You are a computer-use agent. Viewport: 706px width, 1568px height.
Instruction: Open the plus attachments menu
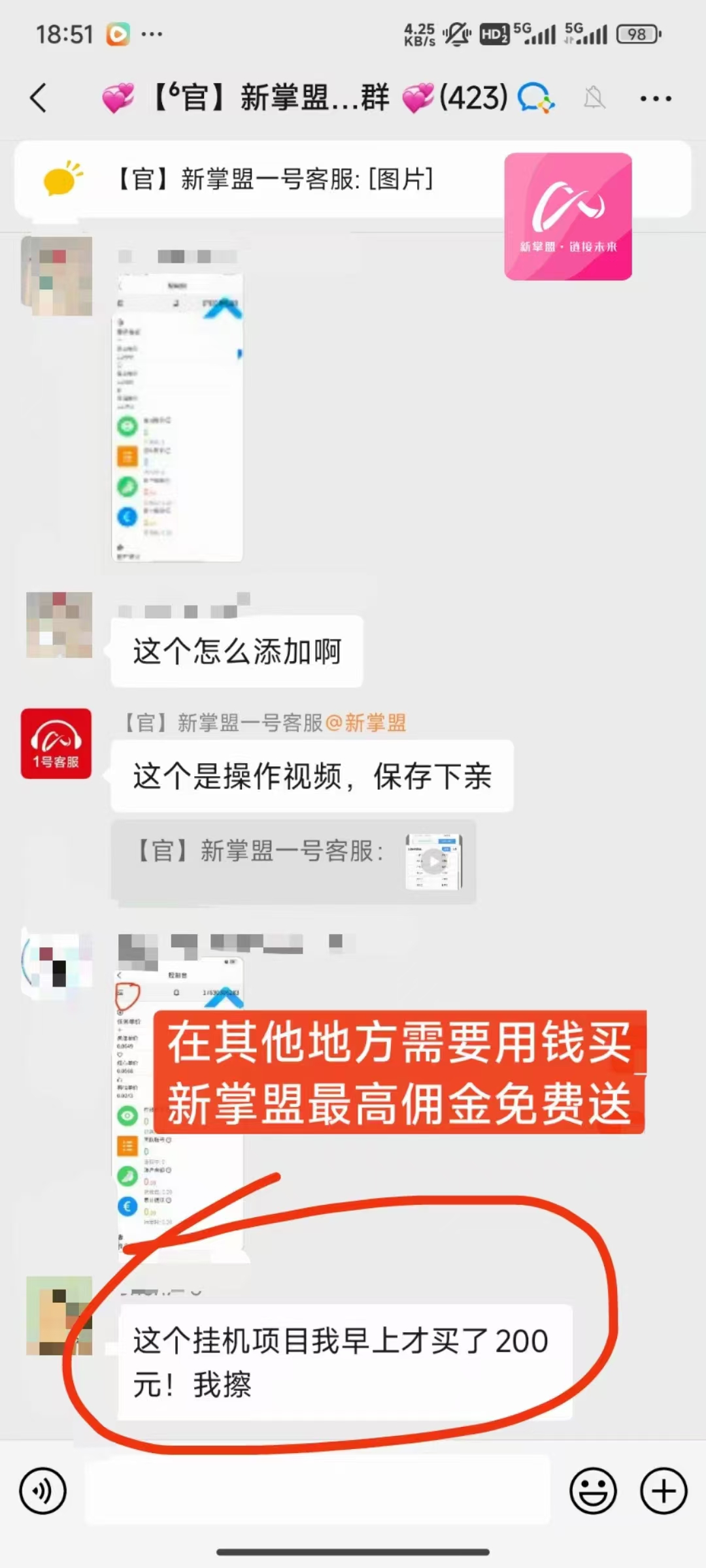pyautogui.click(x=664, y=1492)
